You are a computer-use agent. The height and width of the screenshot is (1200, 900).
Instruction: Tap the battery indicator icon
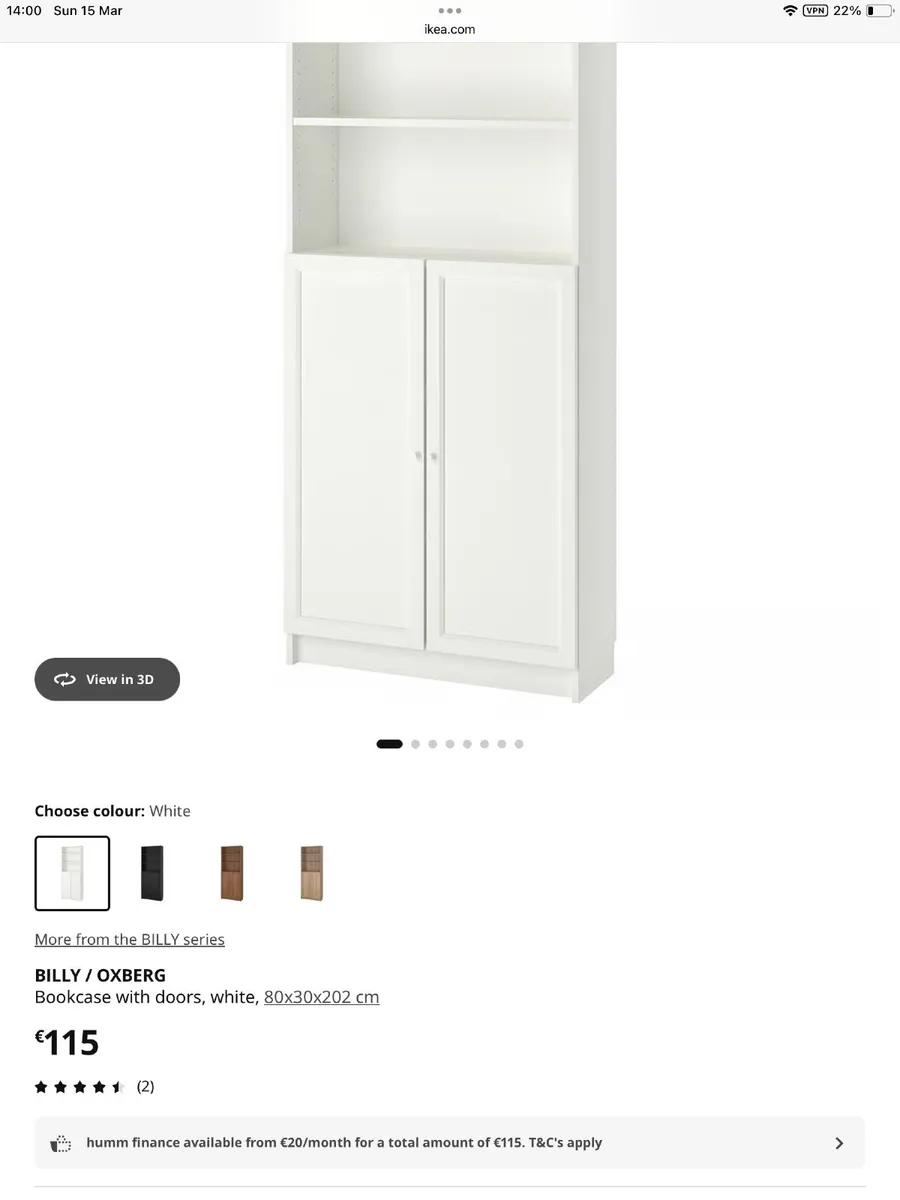(876, 10)
